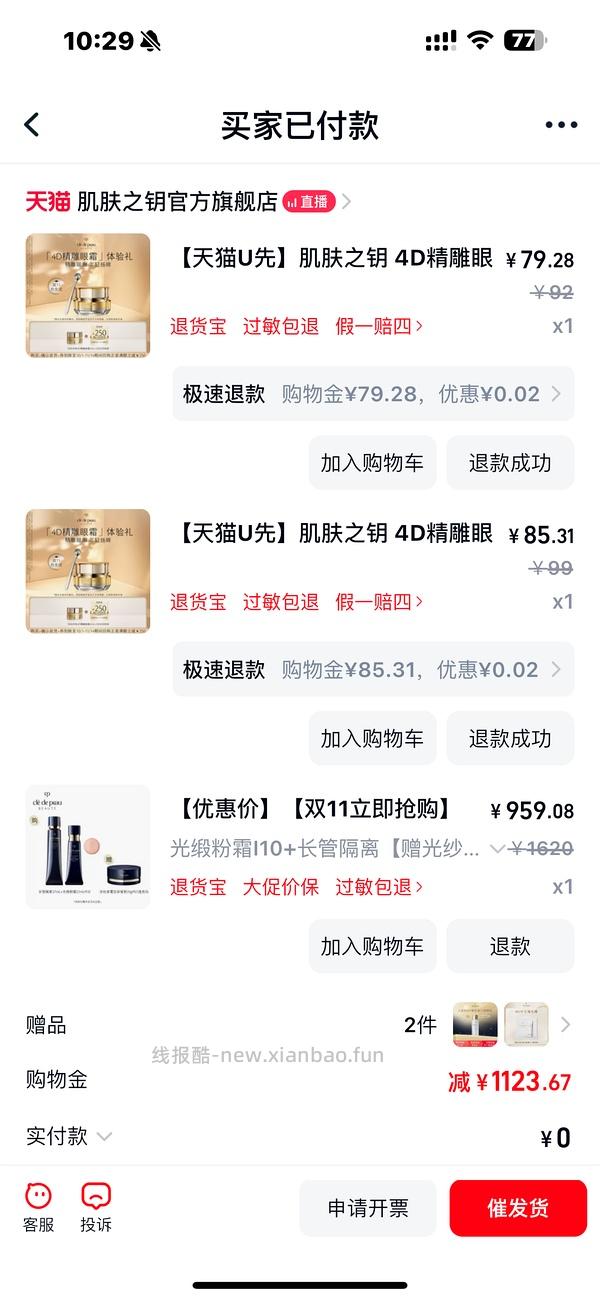Add the ¥959.08 item to cart
600x1300 pixels.
pos(372,947)
